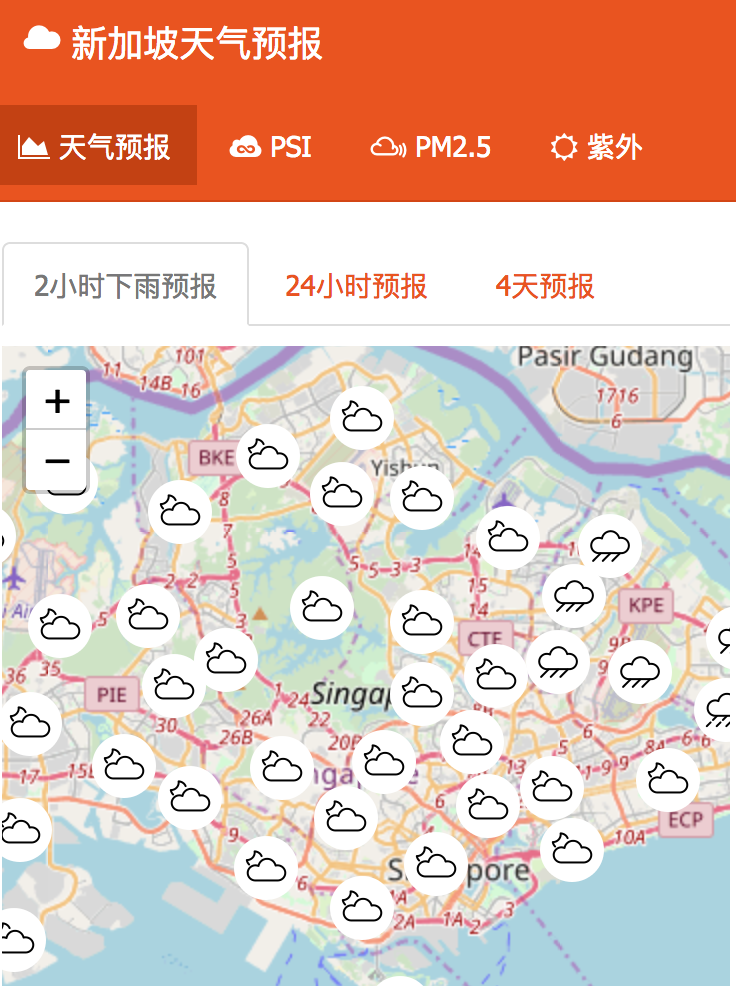This screenshot has height=998, width=736.
Task: Open the 紫外 UV section
Action: click(x=596, y=148)
